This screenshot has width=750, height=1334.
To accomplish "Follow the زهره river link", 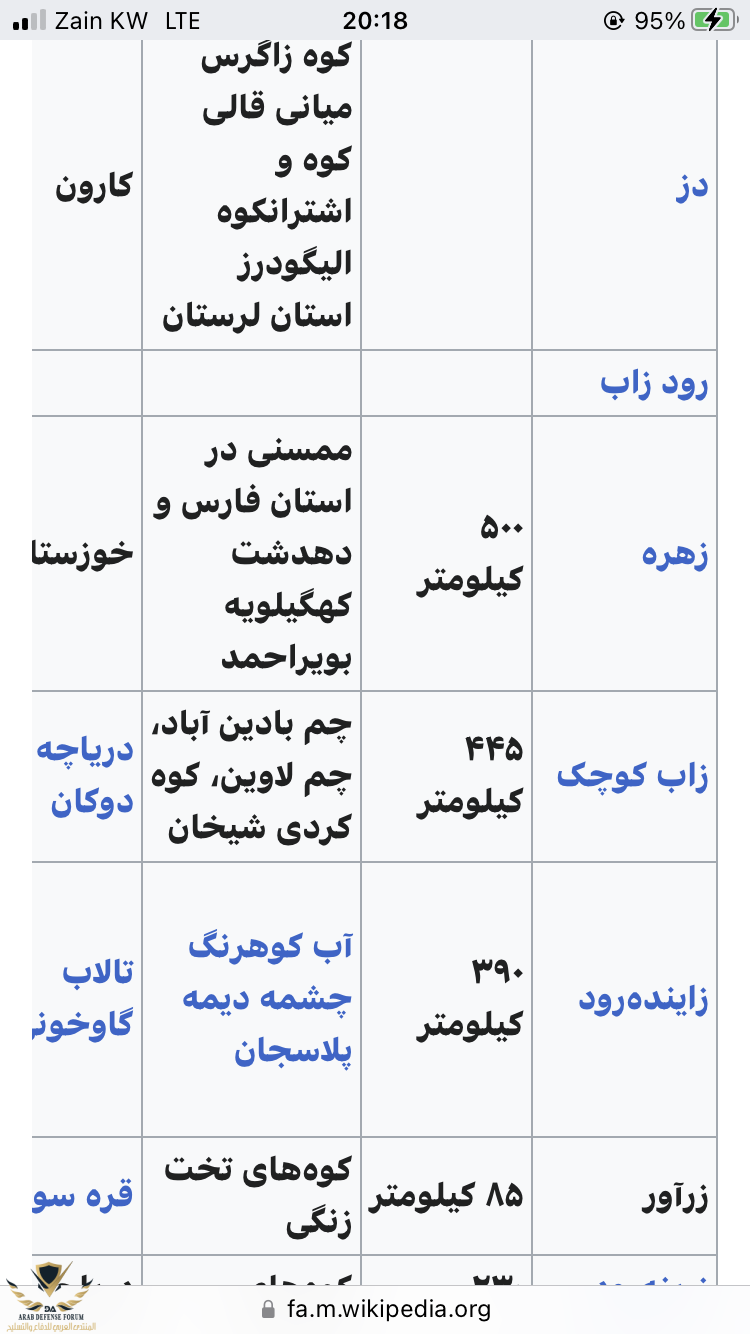I will coord(674,554).
